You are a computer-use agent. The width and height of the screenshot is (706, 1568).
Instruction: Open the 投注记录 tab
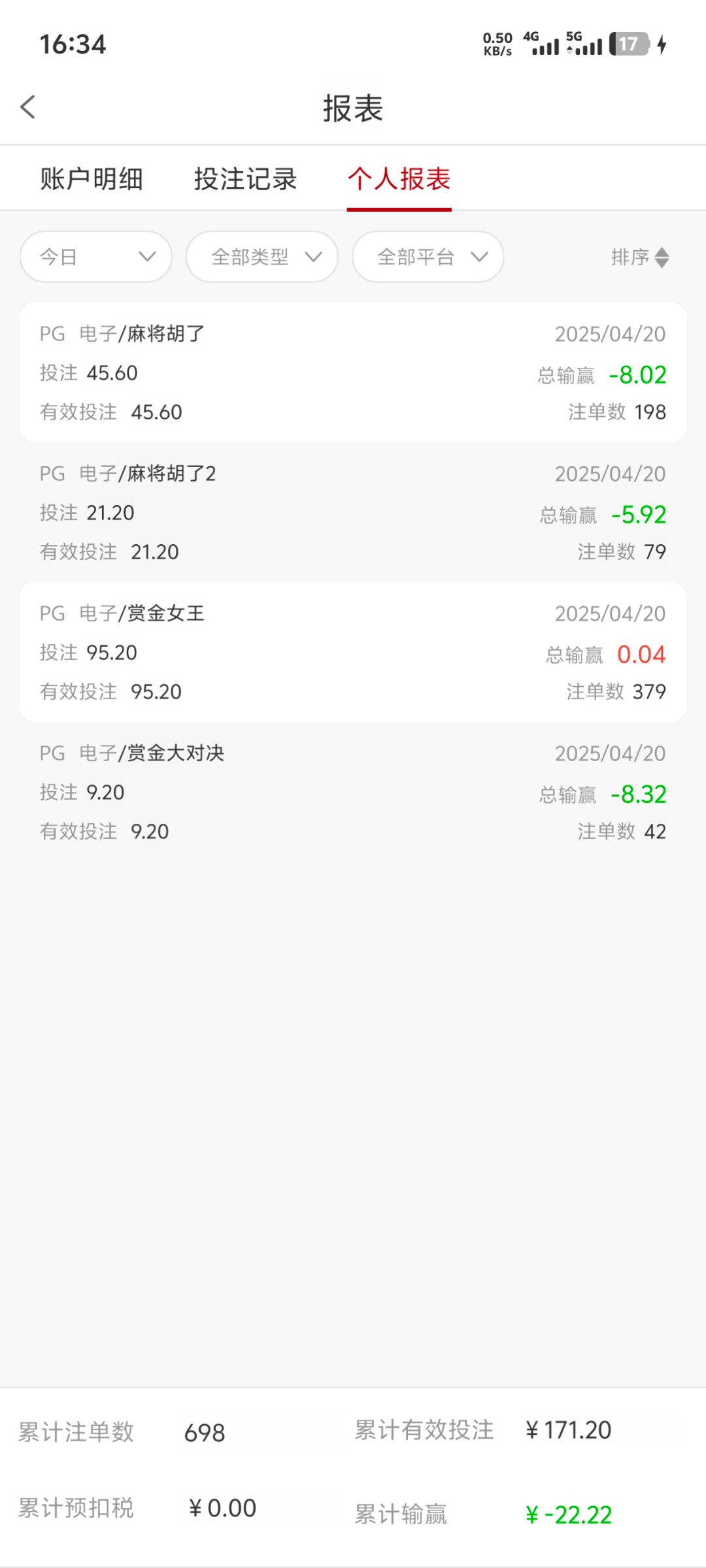(x=245, y=178)
